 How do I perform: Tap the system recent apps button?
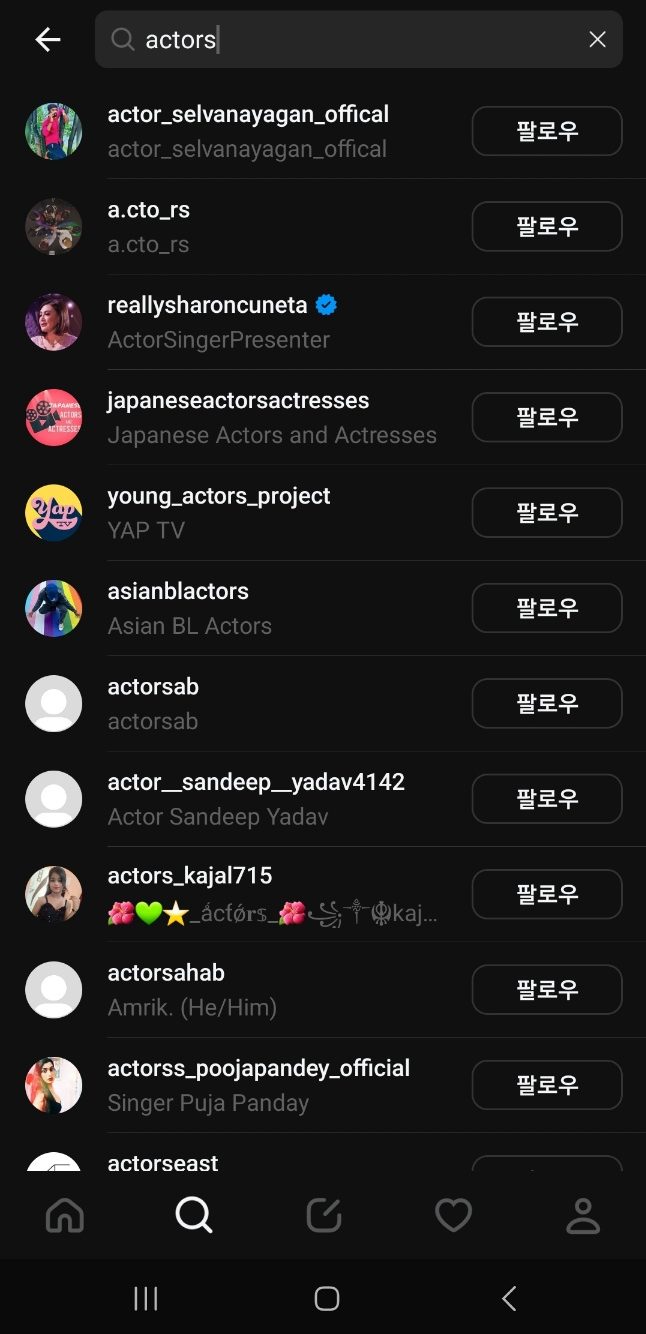click(x=146, y=1298)
